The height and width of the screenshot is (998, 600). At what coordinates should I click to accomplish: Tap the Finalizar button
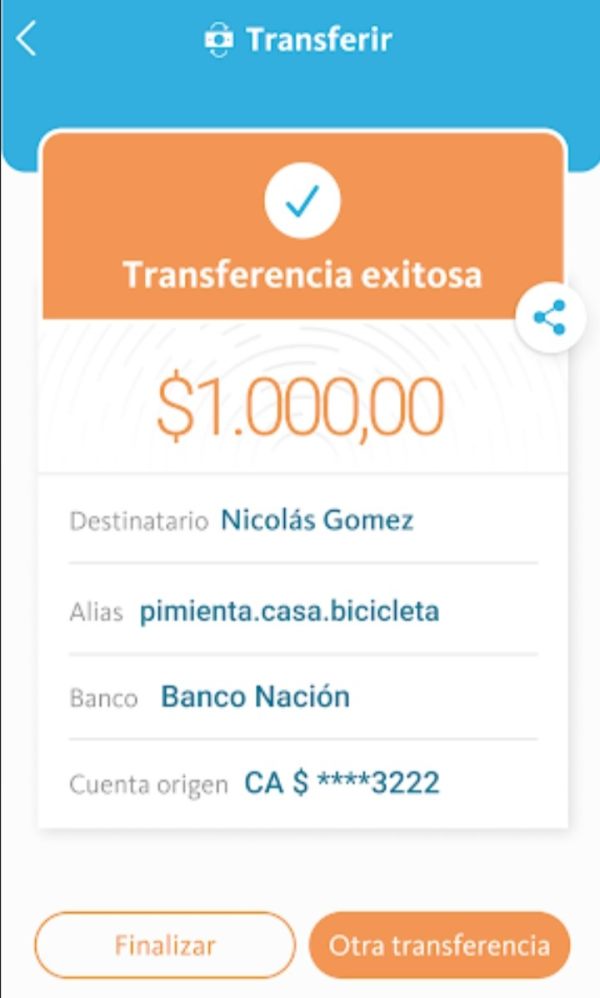[165, 945]
